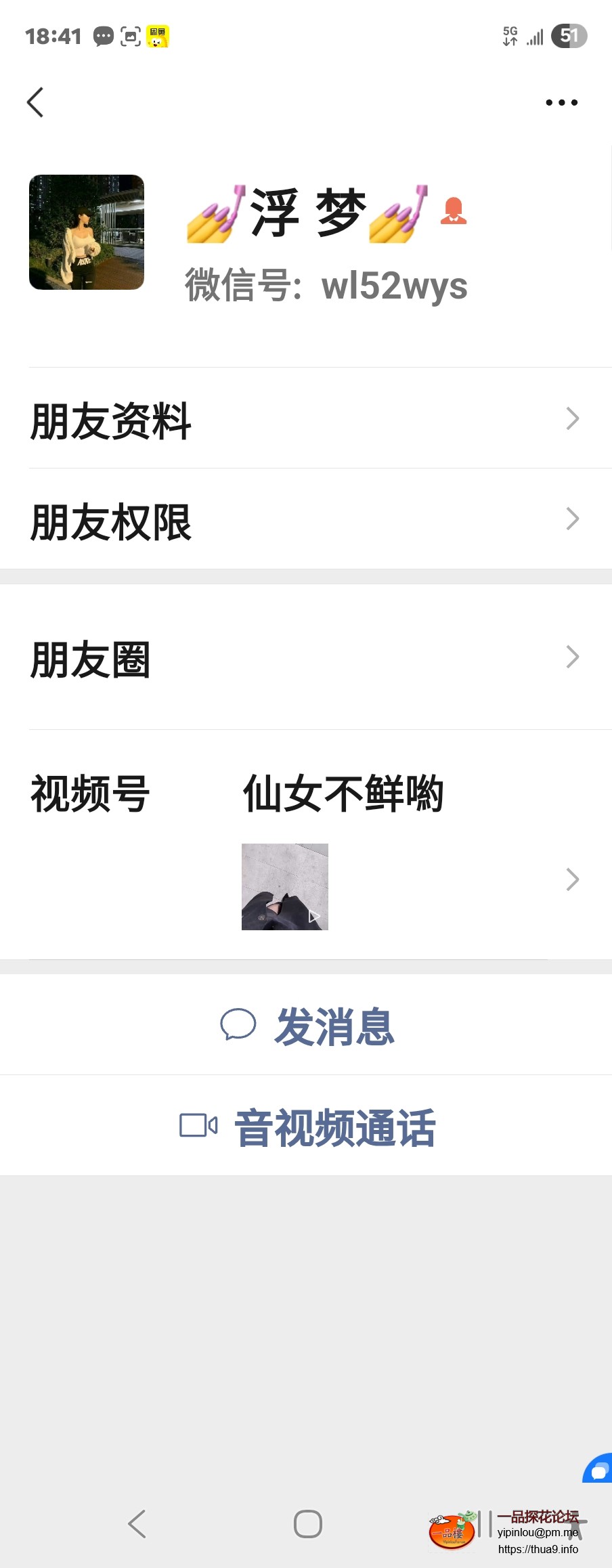Image resolution: width=612 pixels, height=1568 pixels.
Task: Open the contact's 朋友圈 moments
Action: tap(306, 658)
